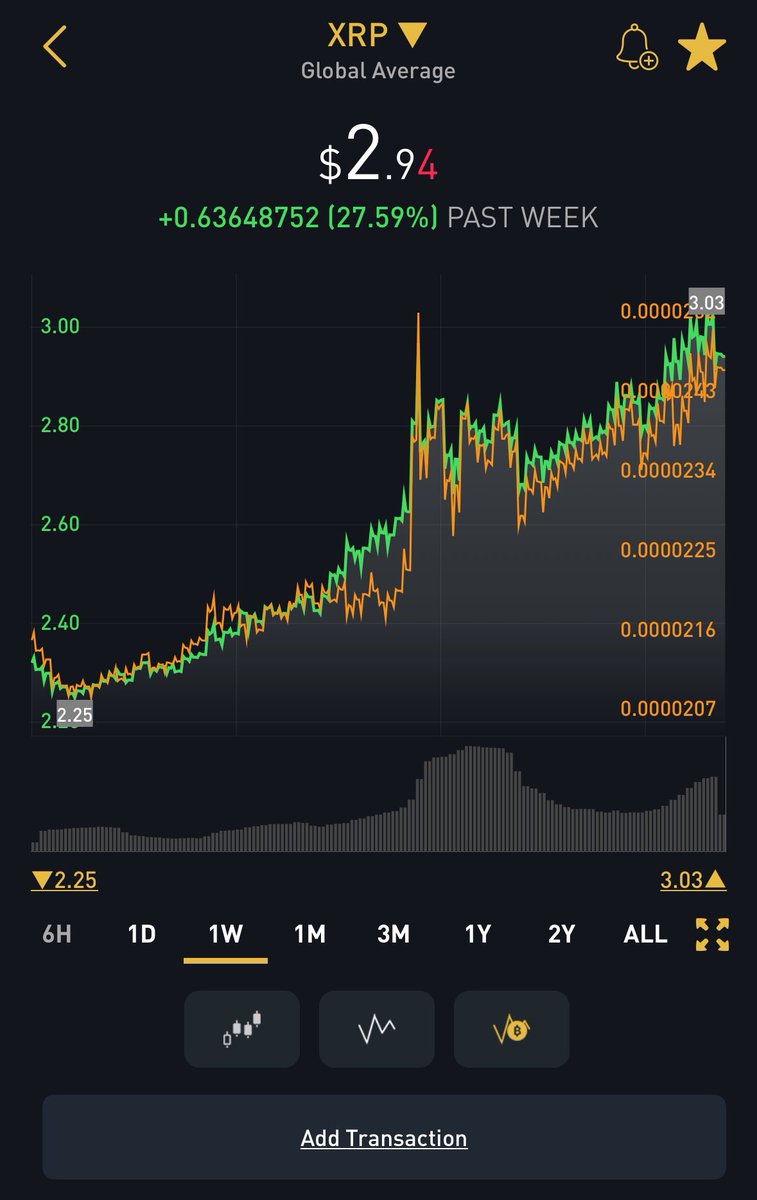Screen dimensions: 757x1200
Task: Switch to candlestick chart view
Action: click(242, 1029)
